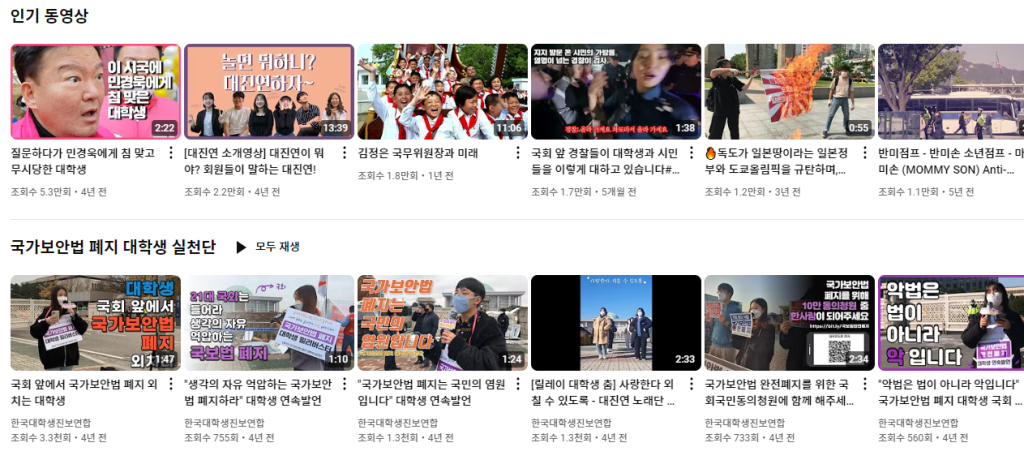Open video '국회 앞에서 국가보안법 폐지 외치는 대학생'
Viewport: 1024px width, 460px height.
point(95,323)
